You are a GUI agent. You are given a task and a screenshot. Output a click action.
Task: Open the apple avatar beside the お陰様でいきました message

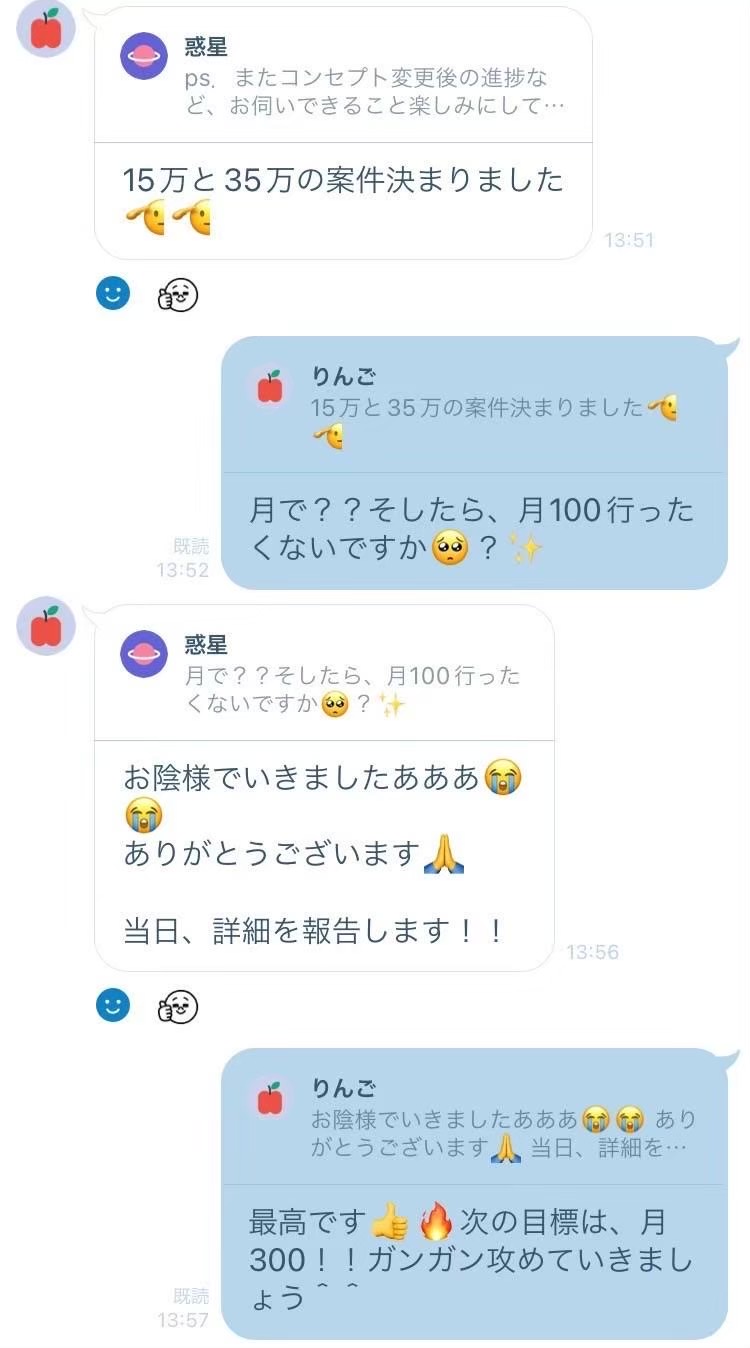46,626
